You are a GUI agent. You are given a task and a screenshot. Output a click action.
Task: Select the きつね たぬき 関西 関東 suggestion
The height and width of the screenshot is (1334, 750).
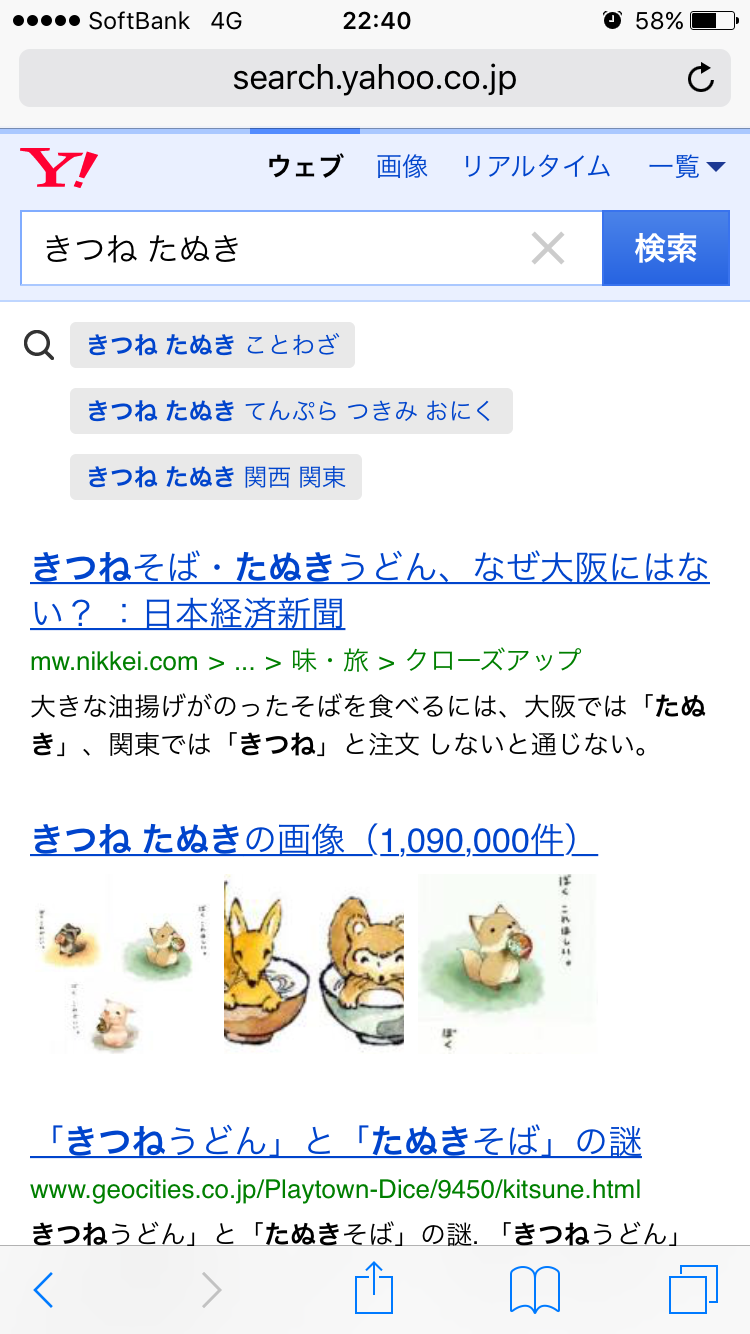pos(215,477)
